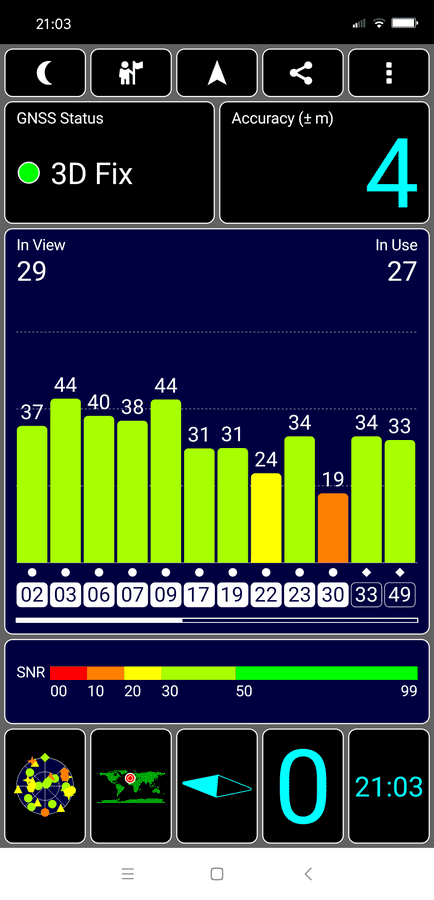Open the waypoint flag person icon
The height and width of the screenshot is (900, 434).
point(131,73)
